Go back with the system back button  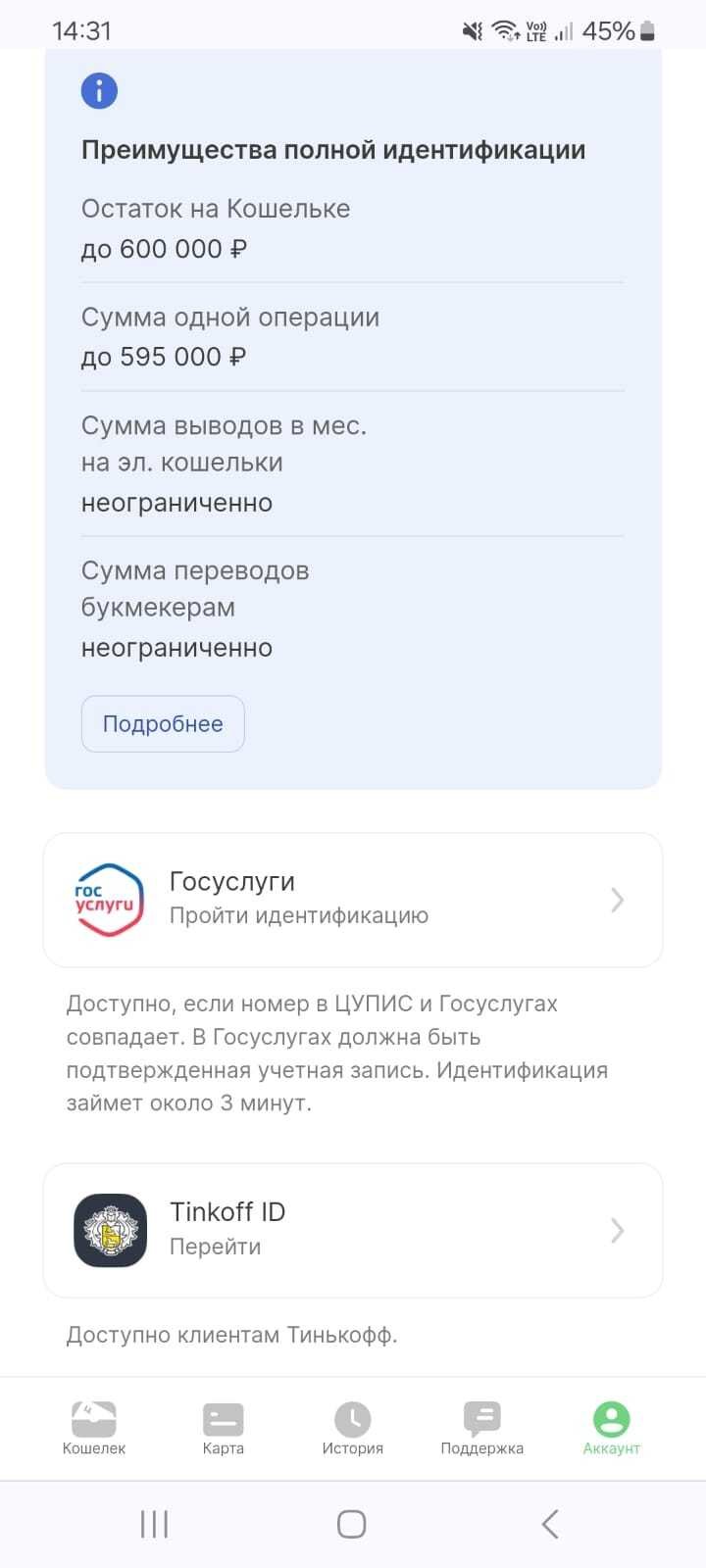point(550,1524)
